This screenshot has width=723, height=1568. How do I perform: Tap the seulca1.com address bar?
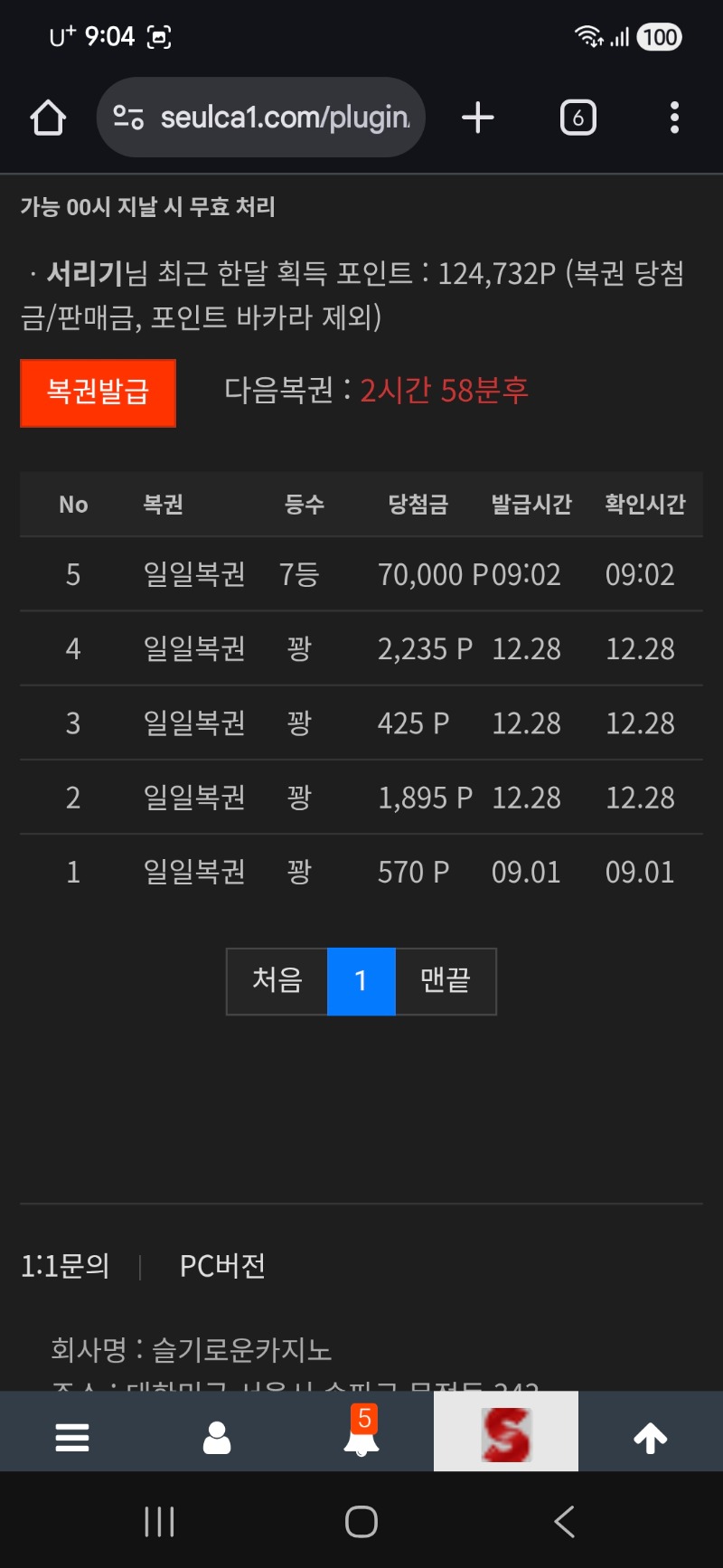[x=271, y=118]
